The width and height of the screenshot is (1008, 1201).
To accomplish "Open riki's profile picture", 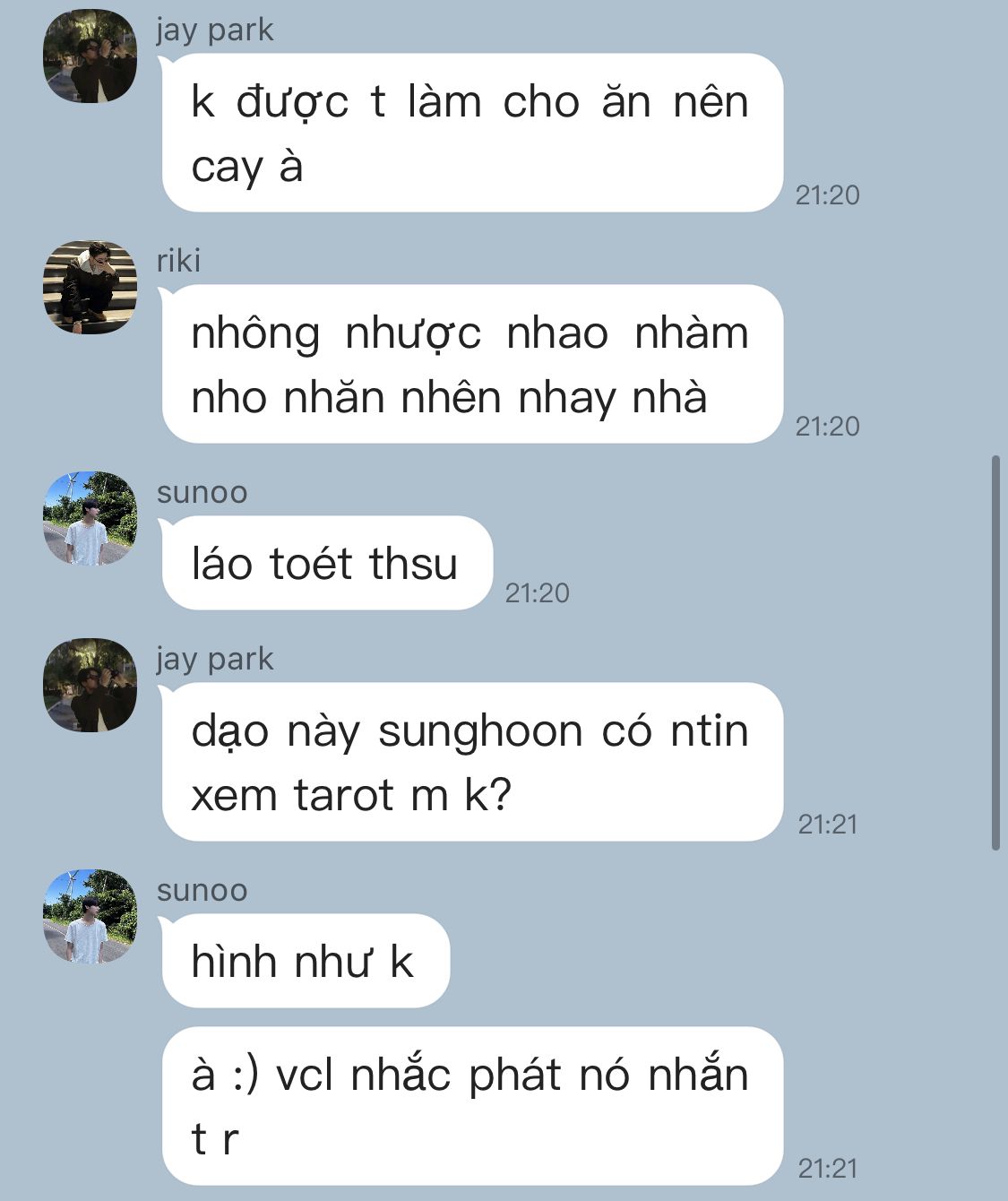I will point(90,287).
